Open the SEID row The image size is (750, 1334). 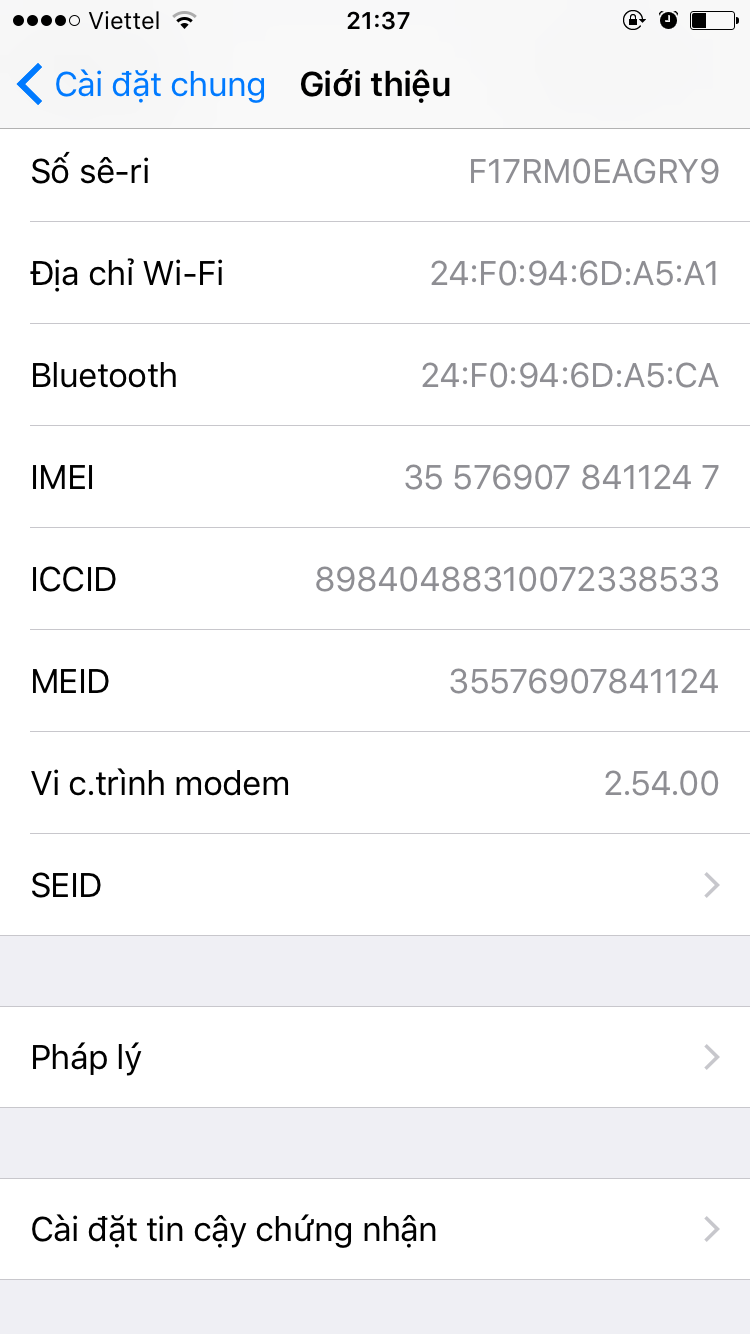[375, 885]
